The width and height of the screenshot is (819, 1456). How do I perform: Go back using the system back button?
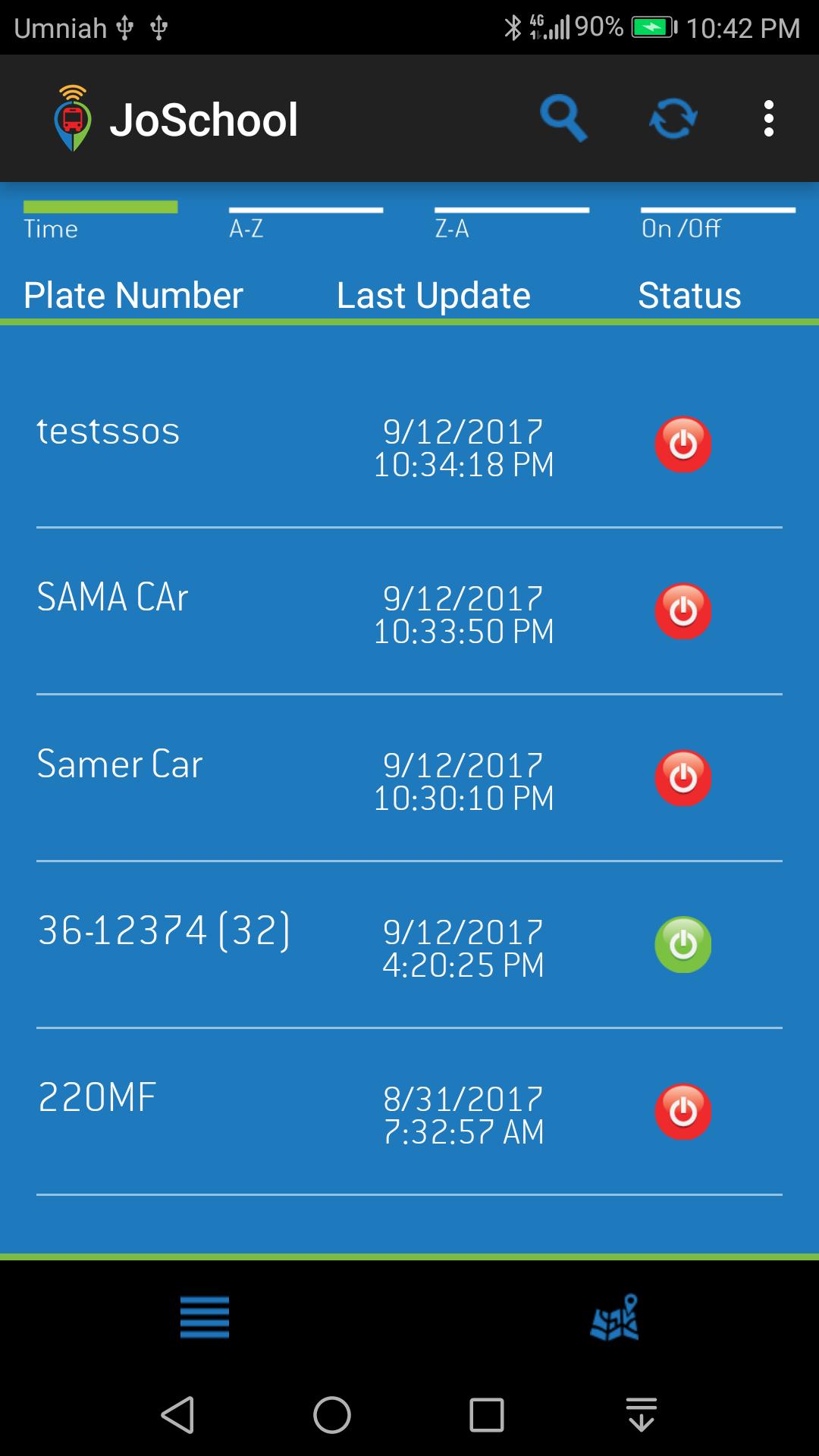coord(178,1415)
